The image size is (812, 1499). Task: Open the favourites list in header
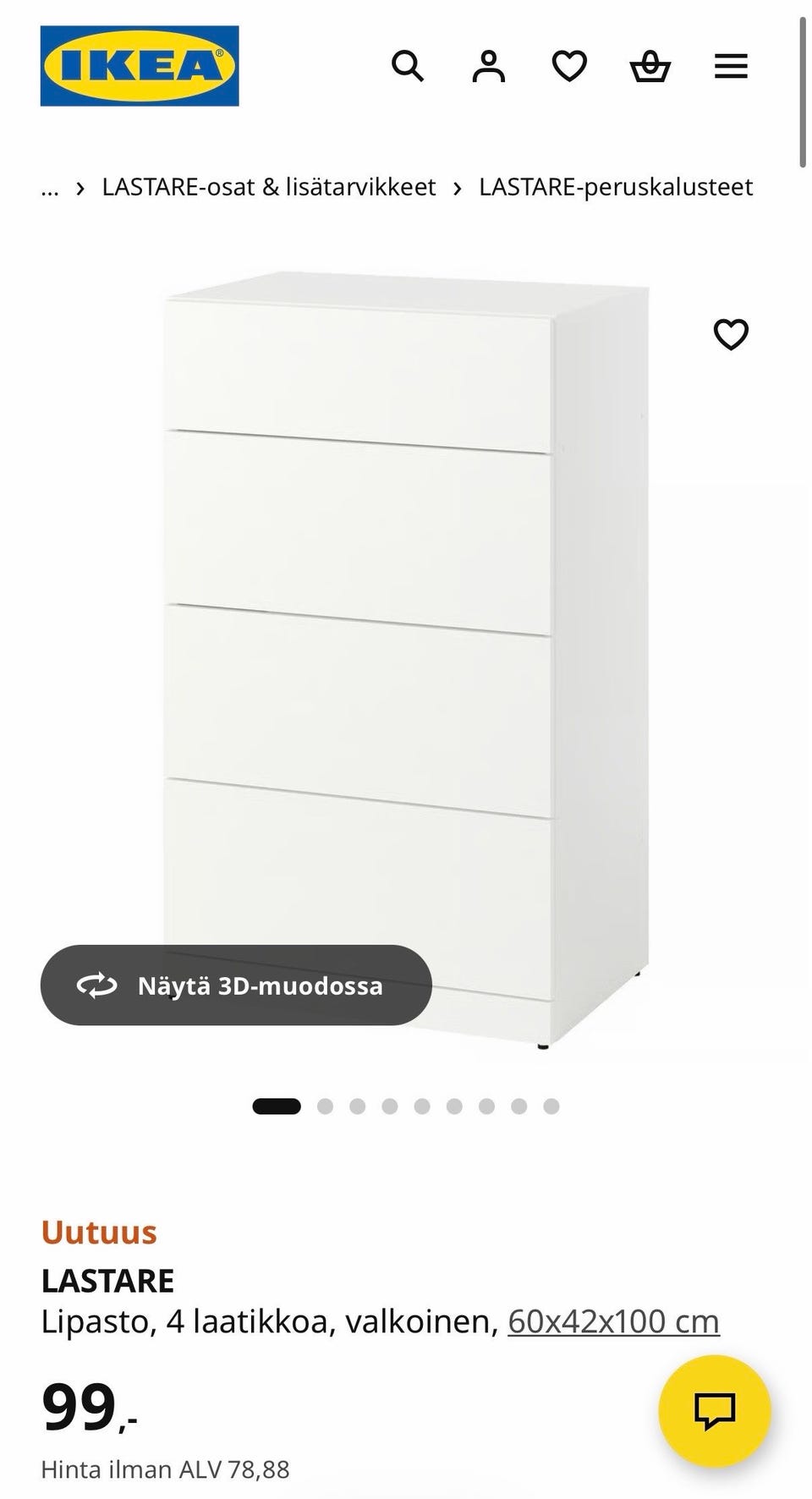tap(569, 66)
